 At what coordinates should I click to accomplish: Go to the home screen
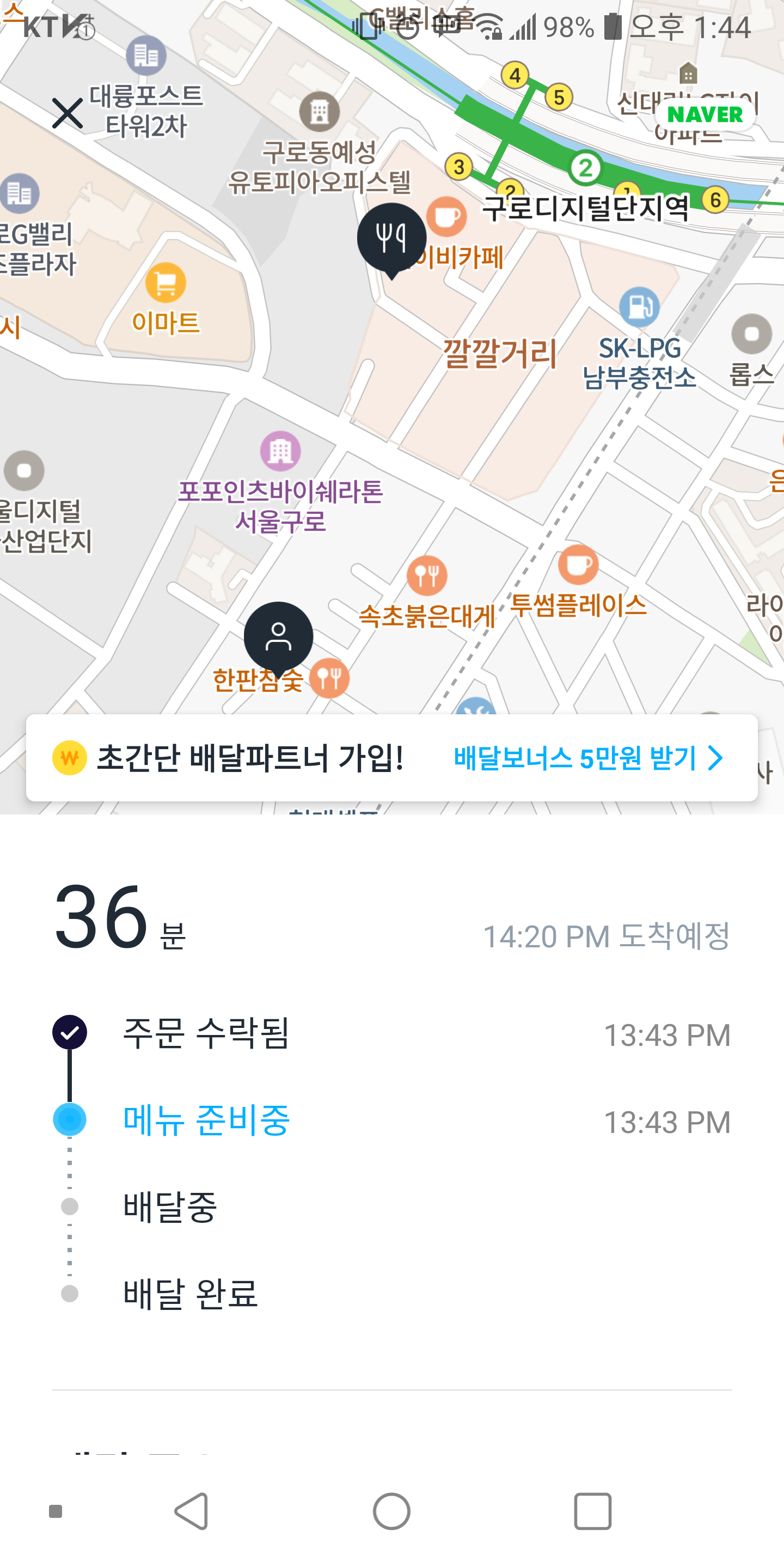[391, 1511]
